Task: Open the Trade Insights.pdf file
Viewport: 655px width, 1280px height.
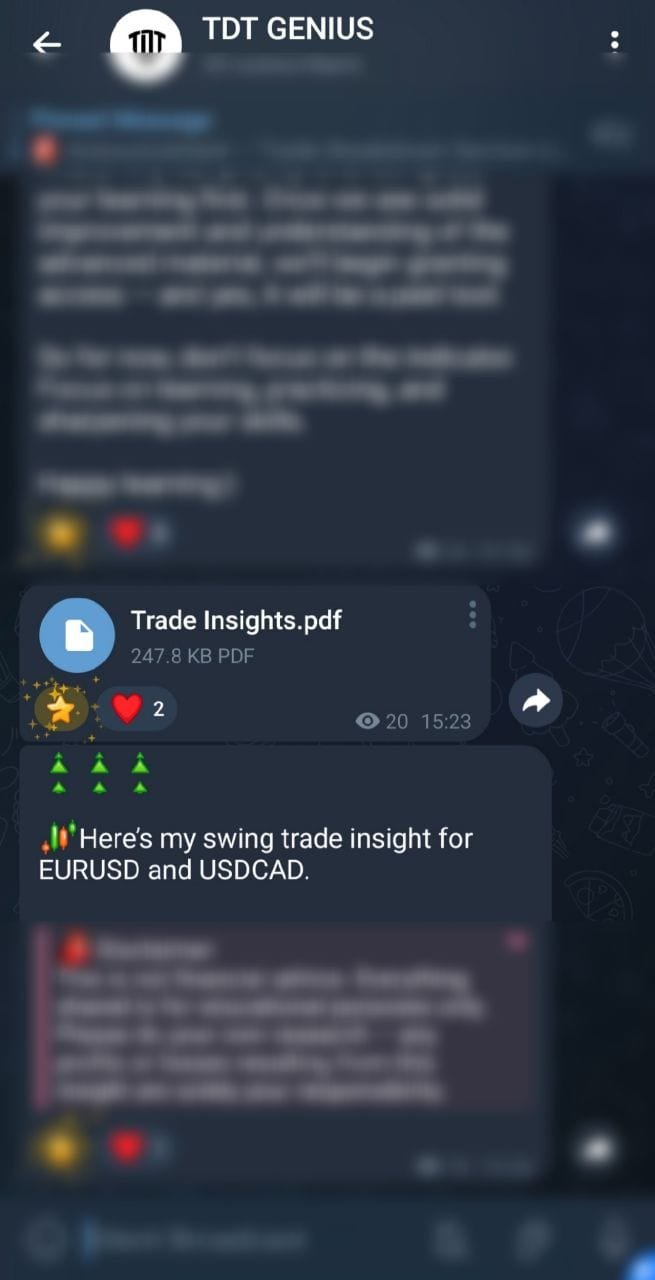Action: pyautogui.click(x=77, y=635)
